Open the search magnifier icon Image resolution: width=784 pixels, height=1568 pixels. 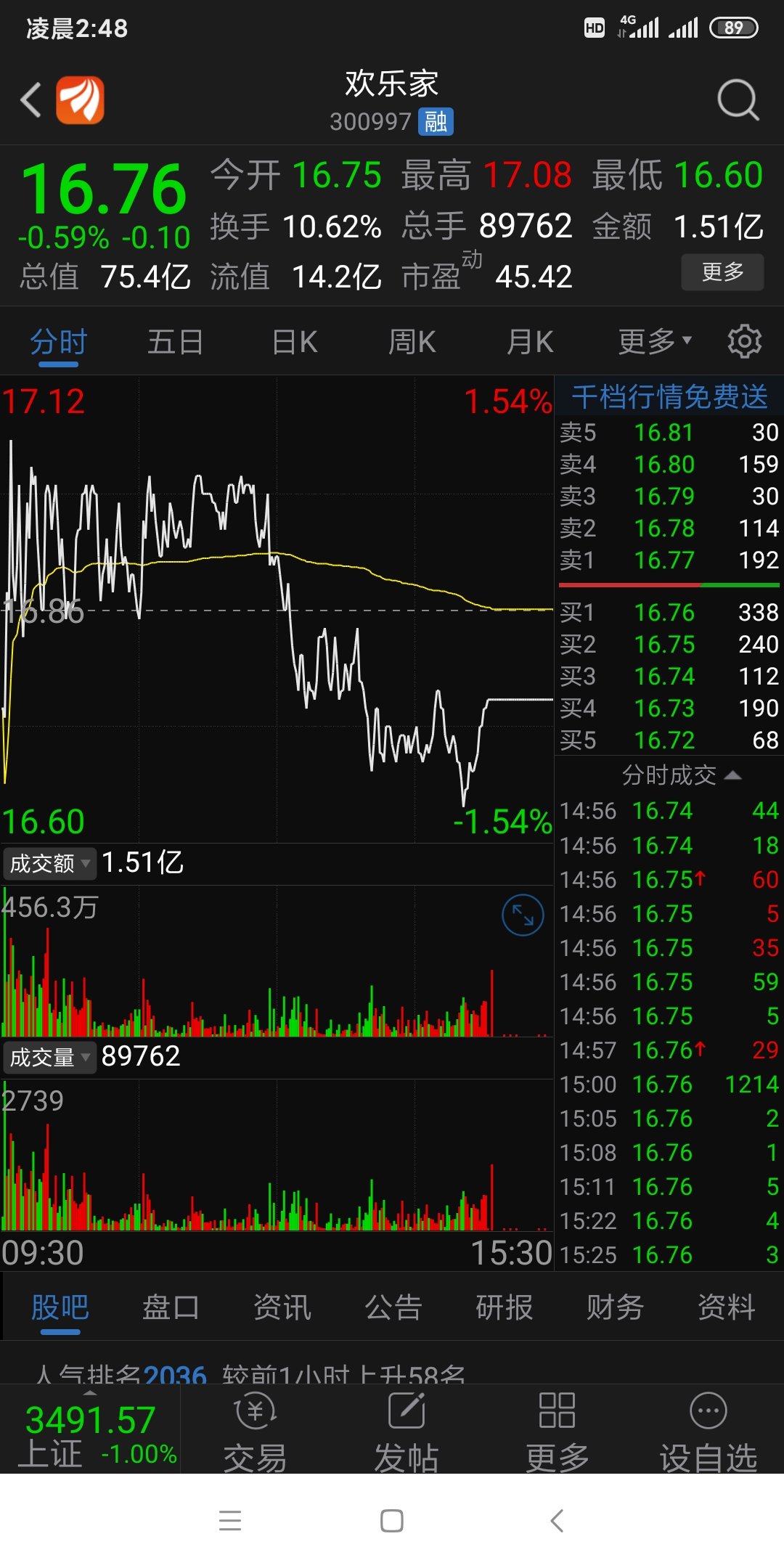click(x=738, y=100)
